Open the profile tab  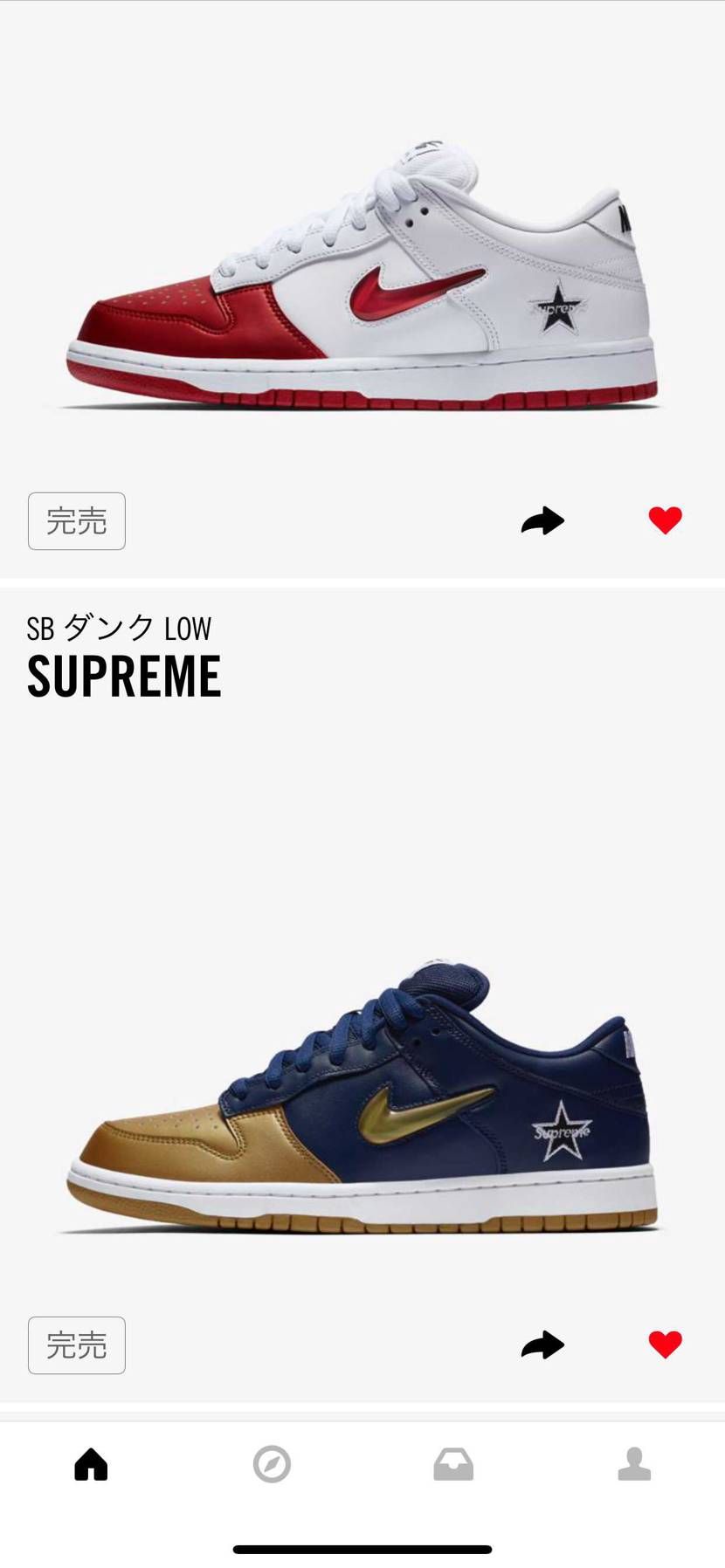tap(634, 1464)
